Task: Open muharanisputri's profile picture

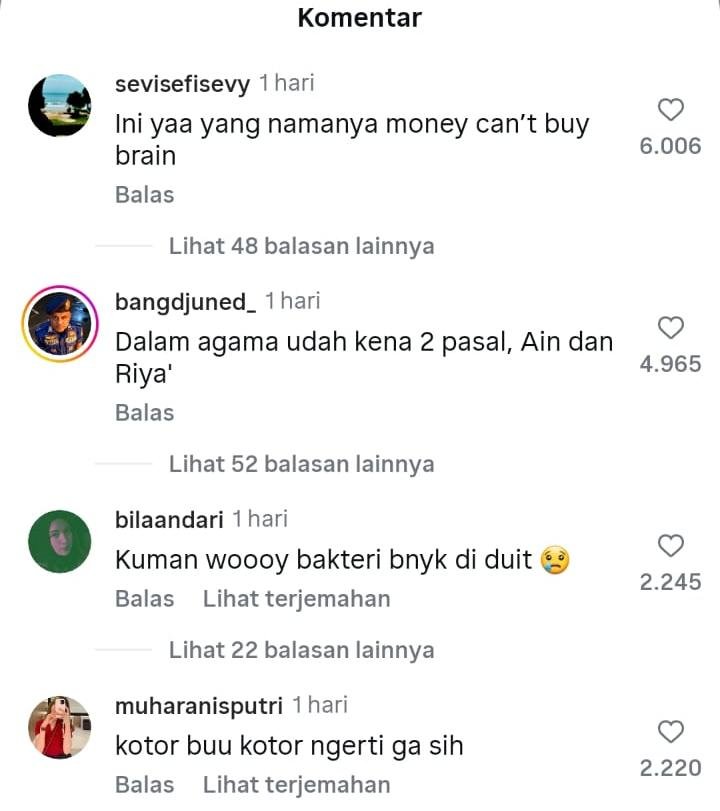Action: click(59, 727)
